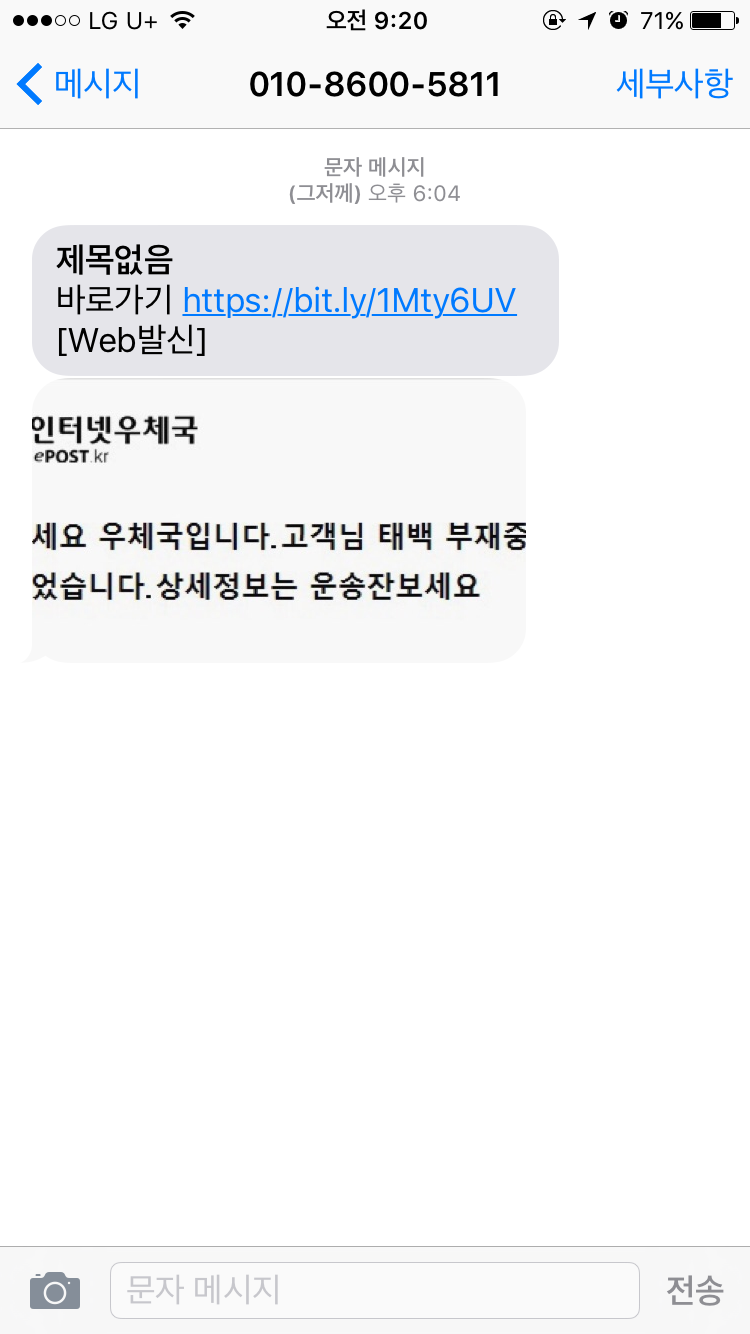Tap the camera icon to attach a photo
This screenshot has height=1334, width=750.
pos(54,1291)
